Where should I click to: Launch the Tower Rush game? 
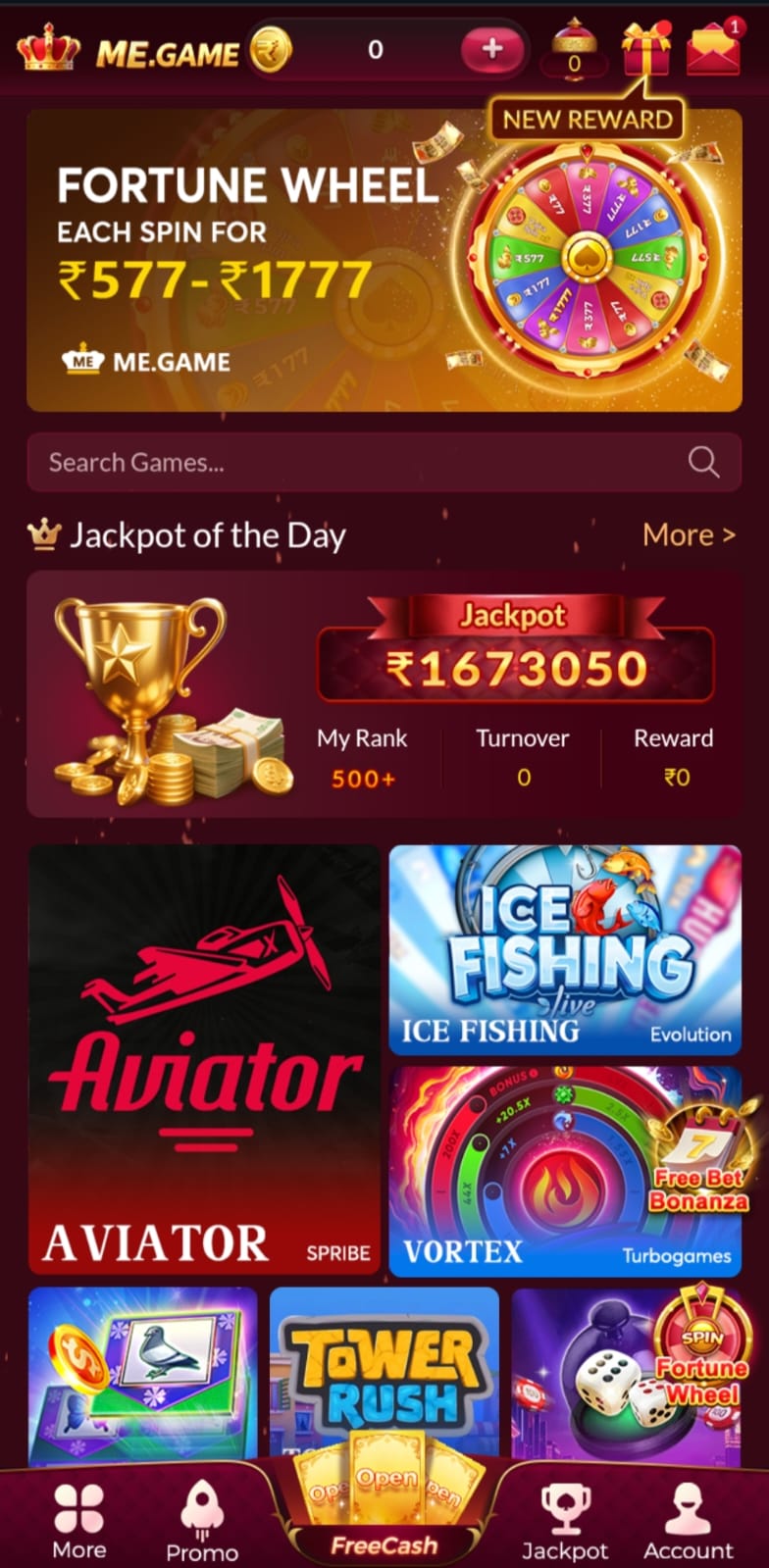(x=384, y=1373)
